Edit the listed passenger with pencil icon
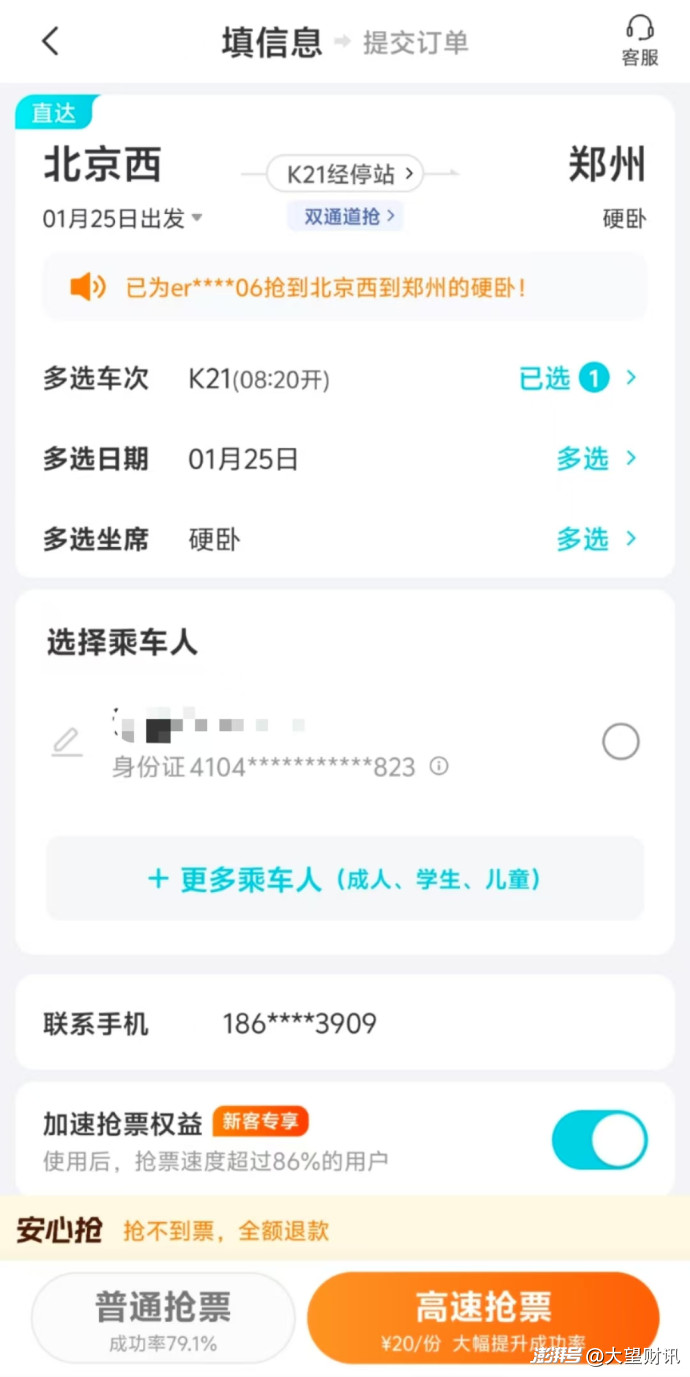Viewport: 690px width, 1377px height. (67, 742)
